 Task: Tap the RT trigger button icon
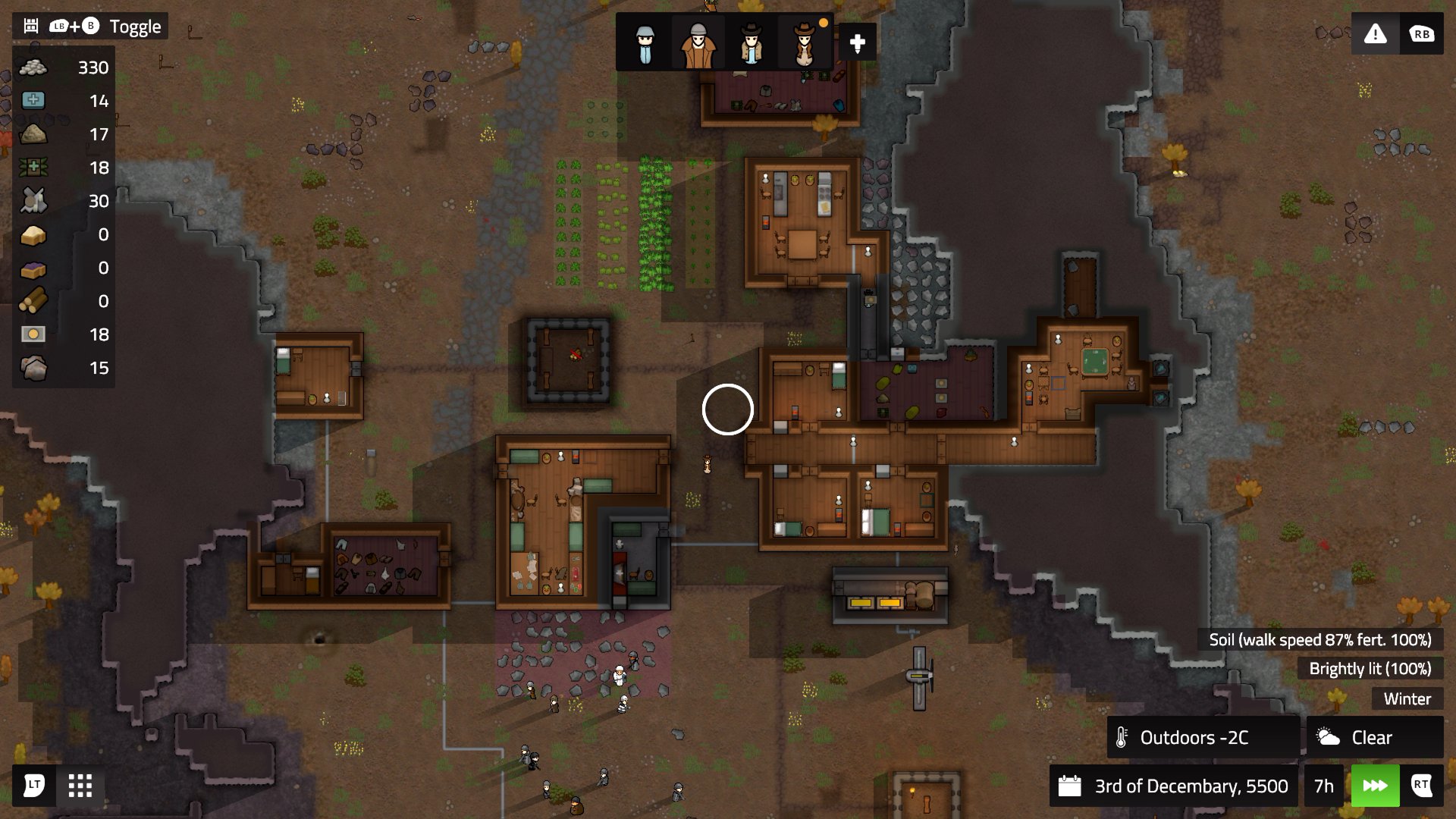[x=1421, y=786]
